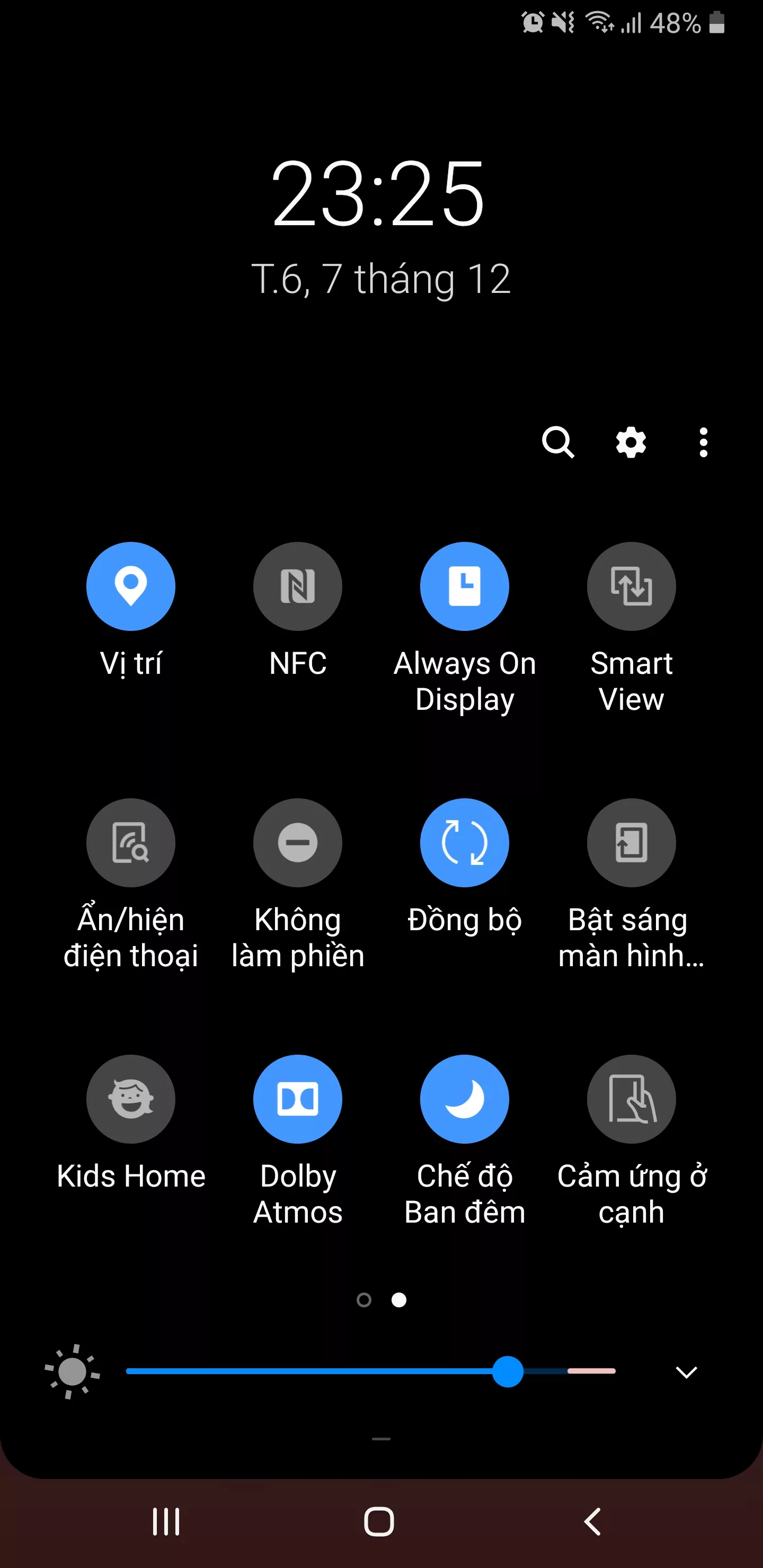This screenshot has width=763, height=1568.
Task: Open the three-dot overflow menu
Action: coord(703,442)
